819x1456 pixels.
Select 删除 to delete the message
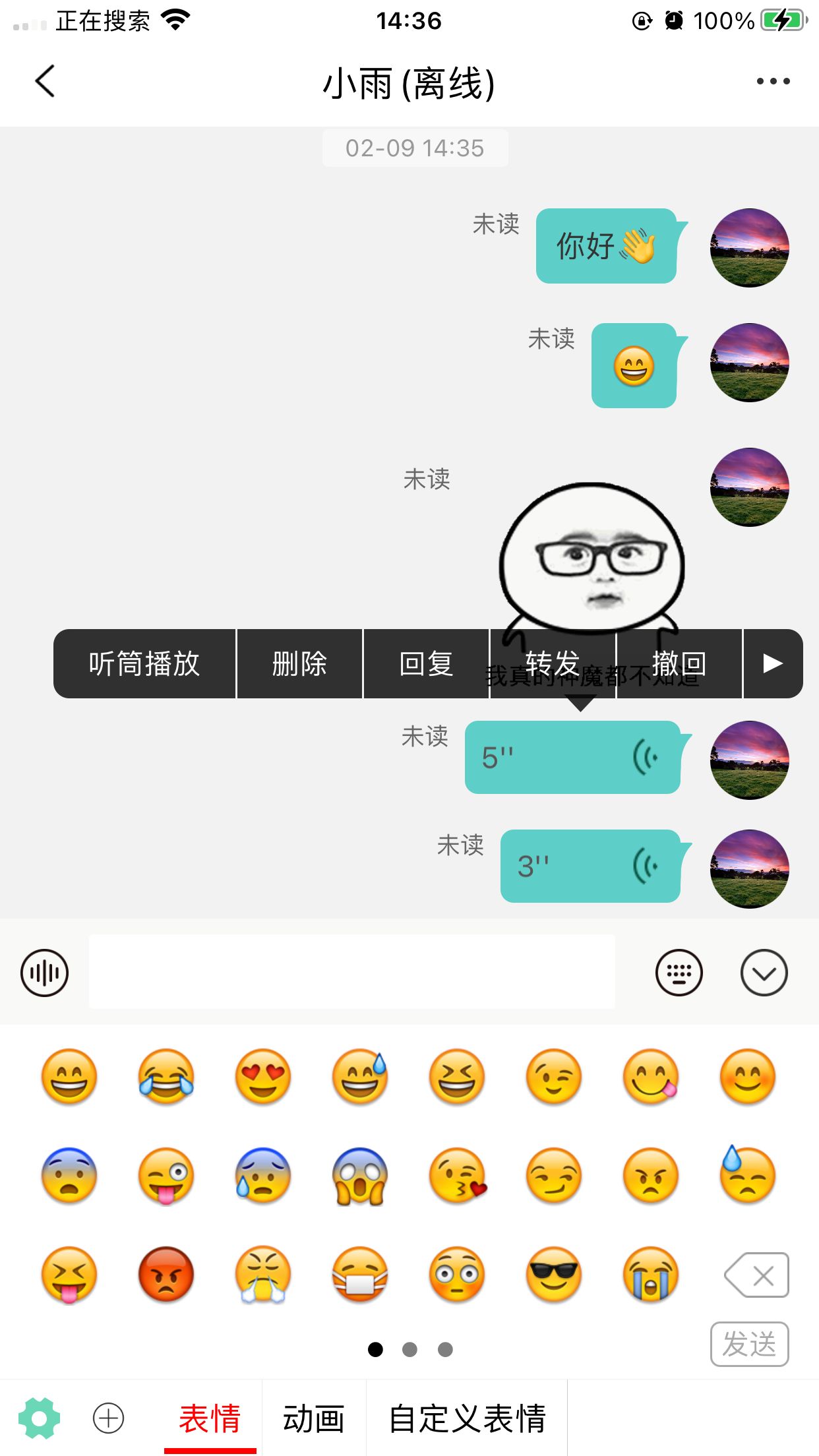pos(299,663)
